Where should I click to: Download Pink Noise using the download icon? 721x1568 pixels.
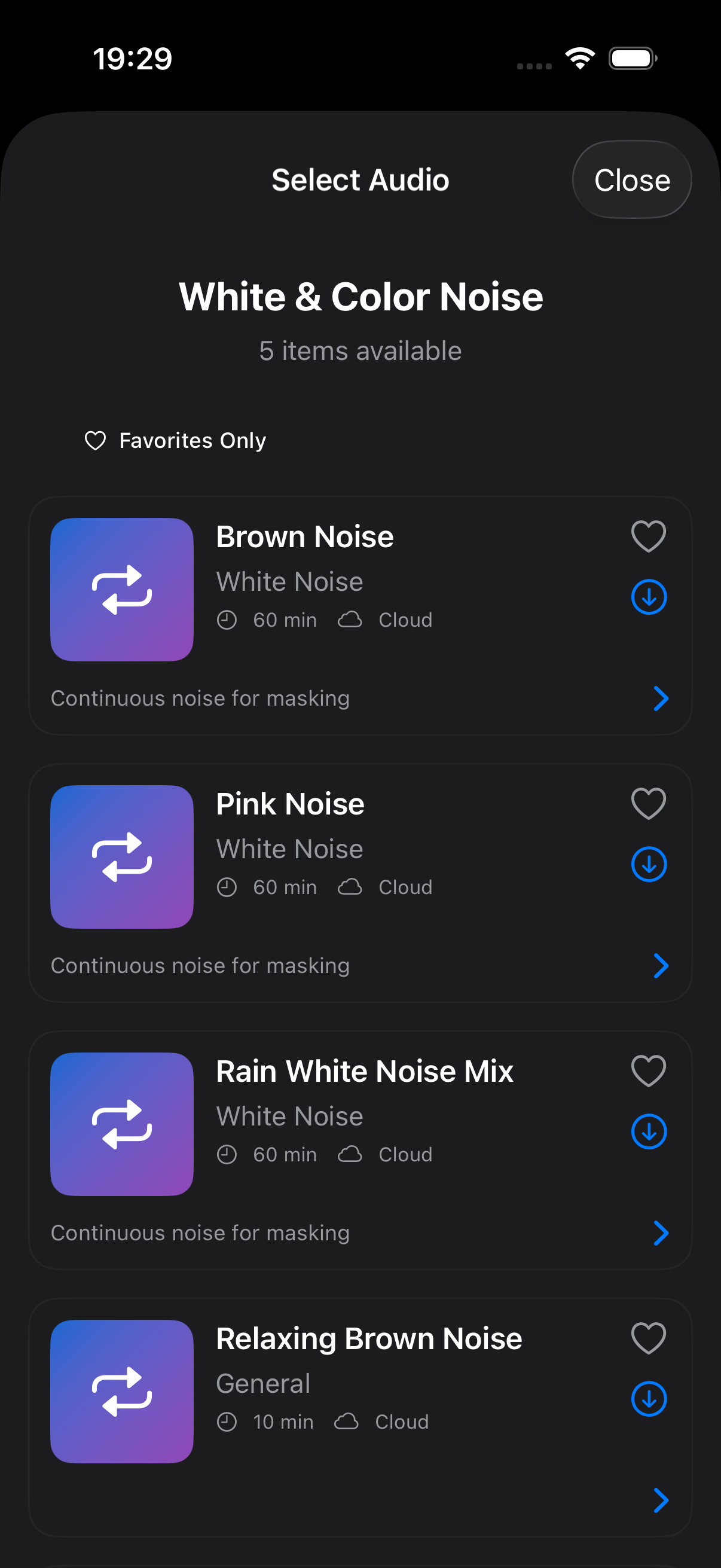pos(649,864)
